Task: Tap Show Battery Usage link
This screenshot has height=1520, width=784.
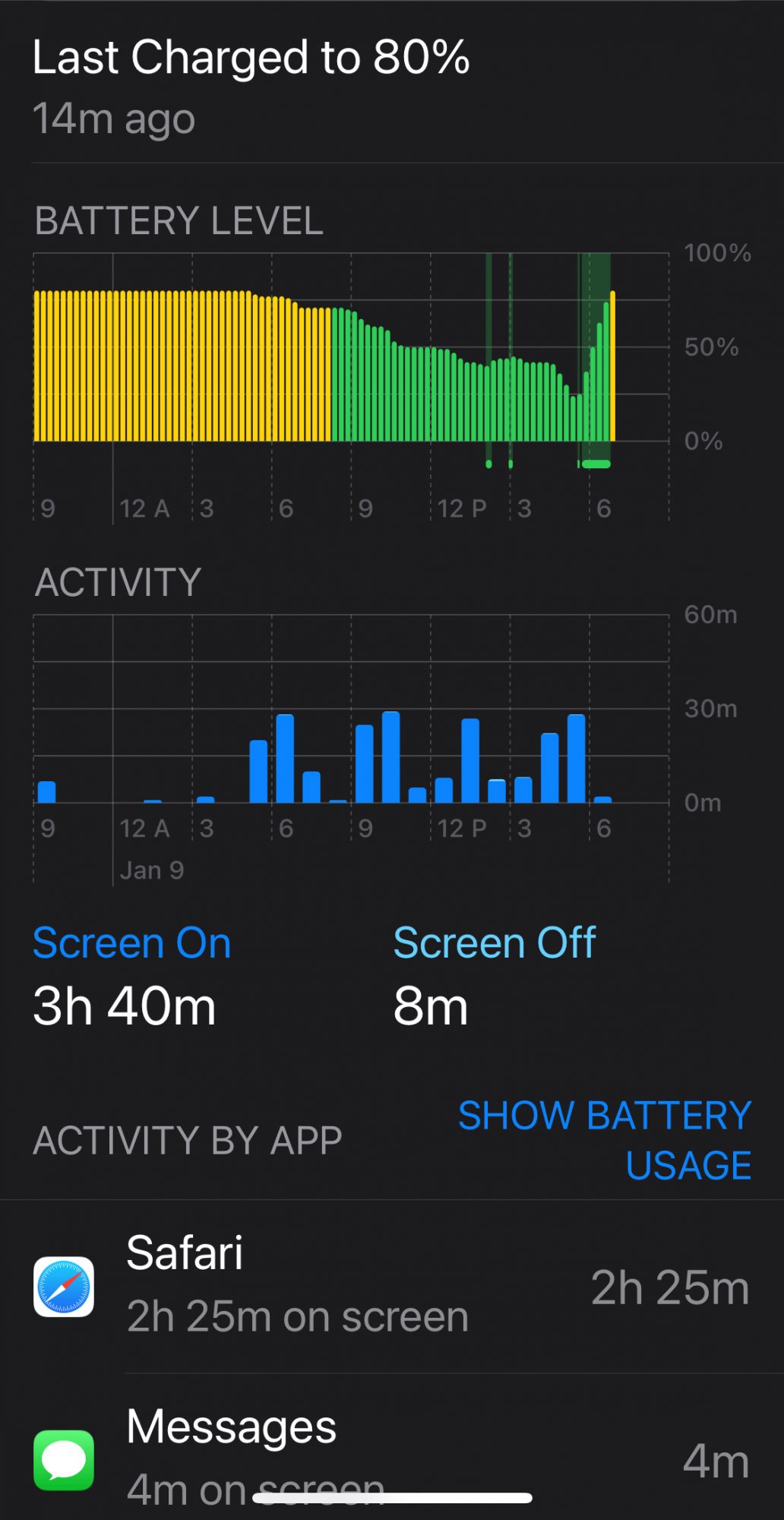Action: click(x=605, y=1140)
